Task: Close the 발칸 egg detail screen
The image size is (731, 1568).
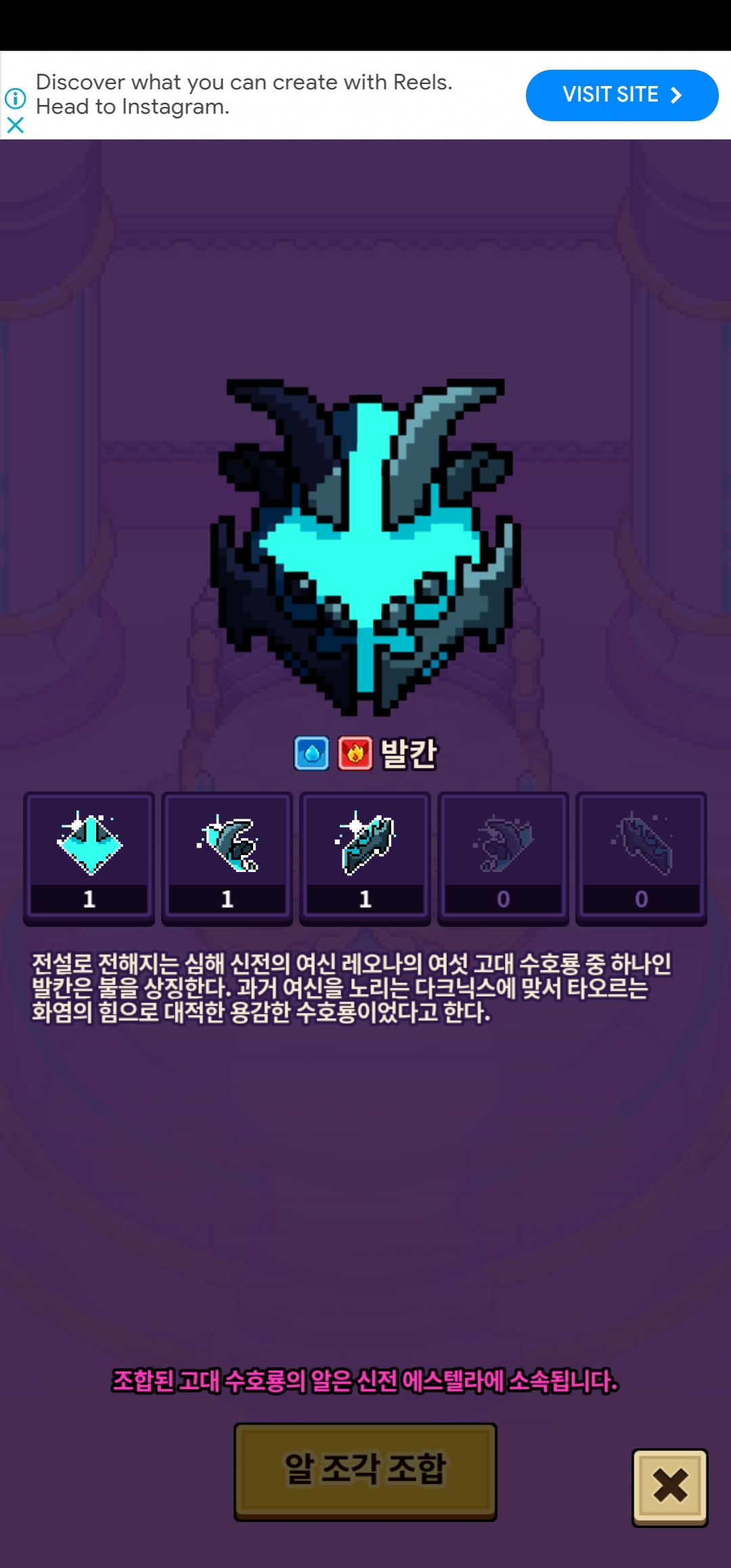Action: 669,1486
